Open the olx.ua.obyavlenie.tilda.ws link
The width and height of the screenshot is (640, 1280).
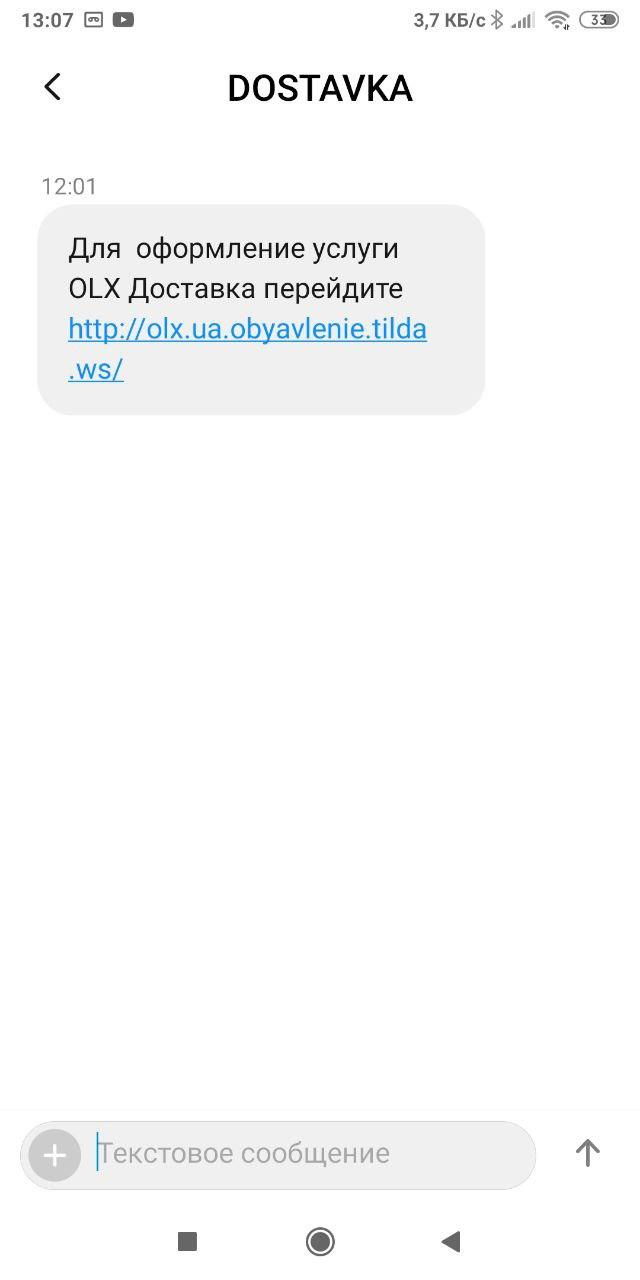coord(247,330)
